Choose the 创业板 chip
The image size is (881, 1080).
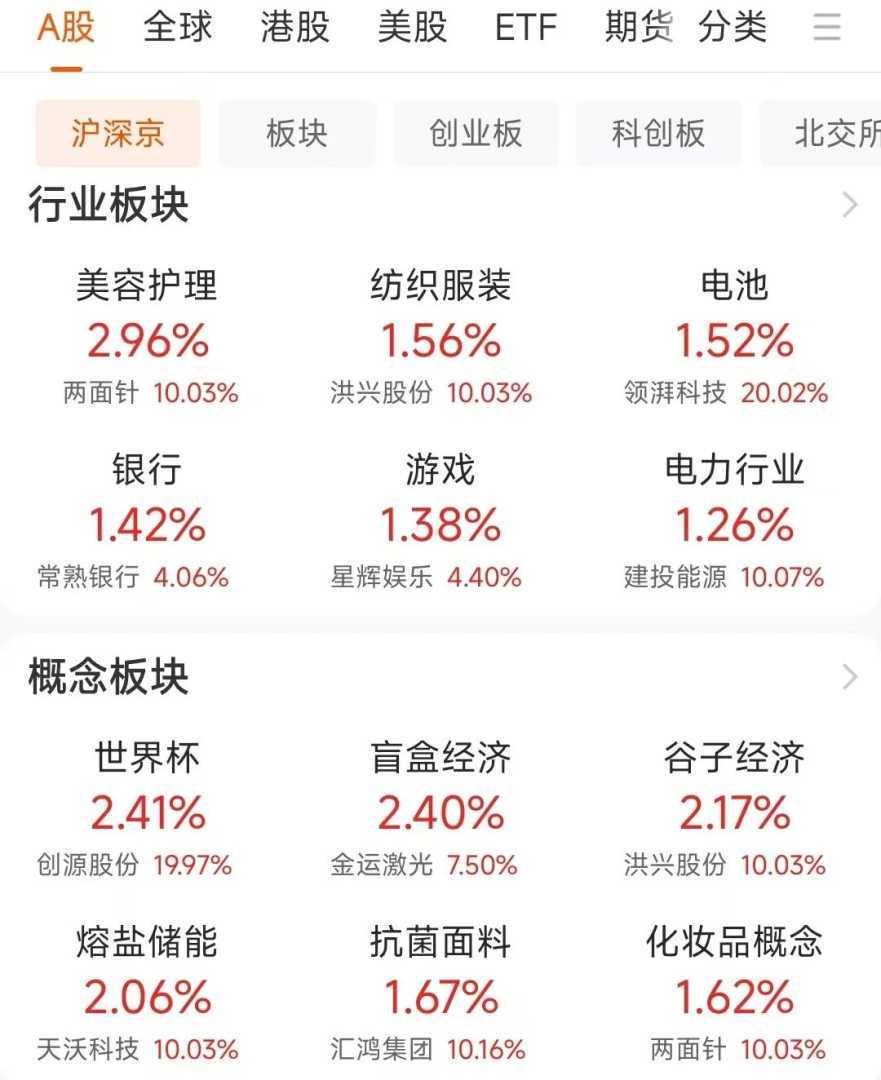click(476, 133)
